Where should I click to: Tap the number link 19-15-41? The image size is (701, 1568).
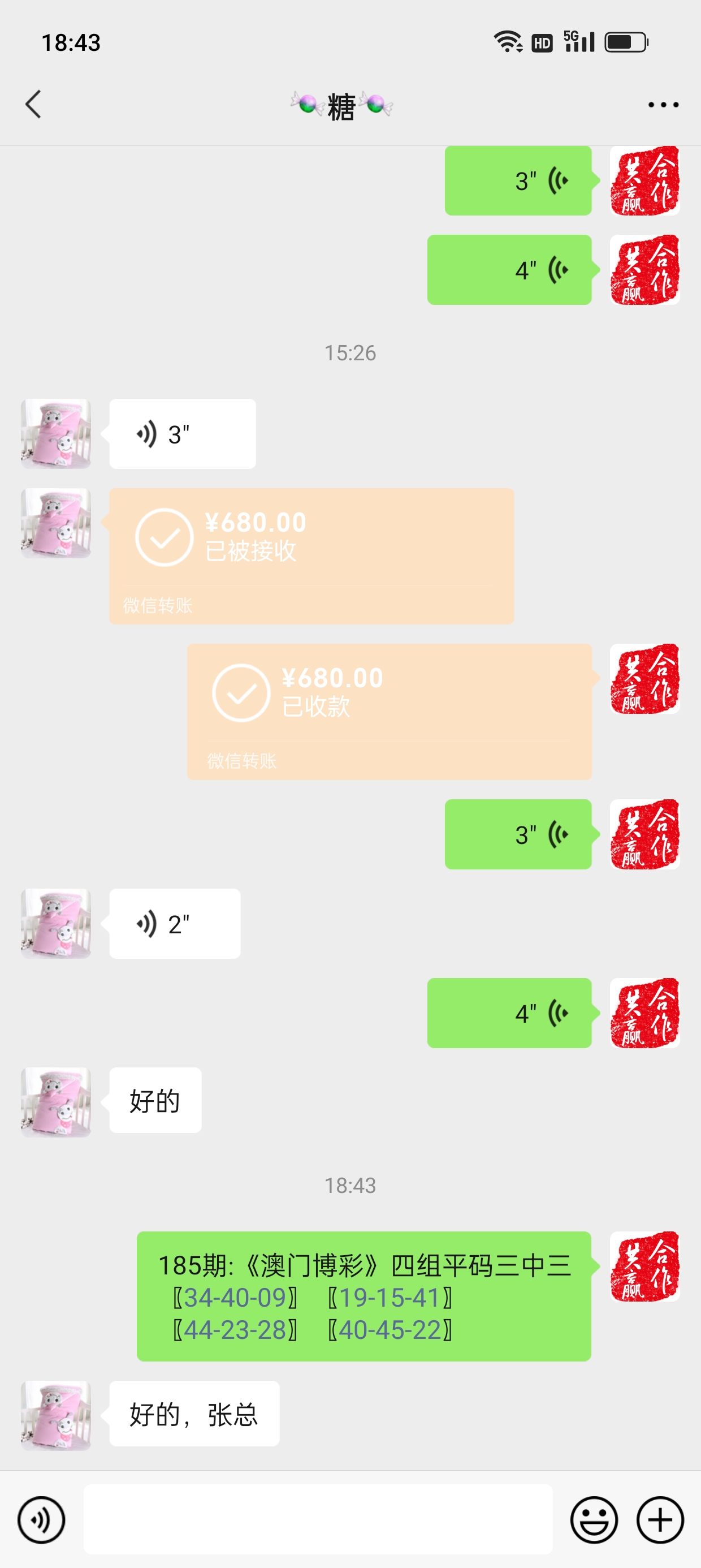click(x=390, y=1298)
